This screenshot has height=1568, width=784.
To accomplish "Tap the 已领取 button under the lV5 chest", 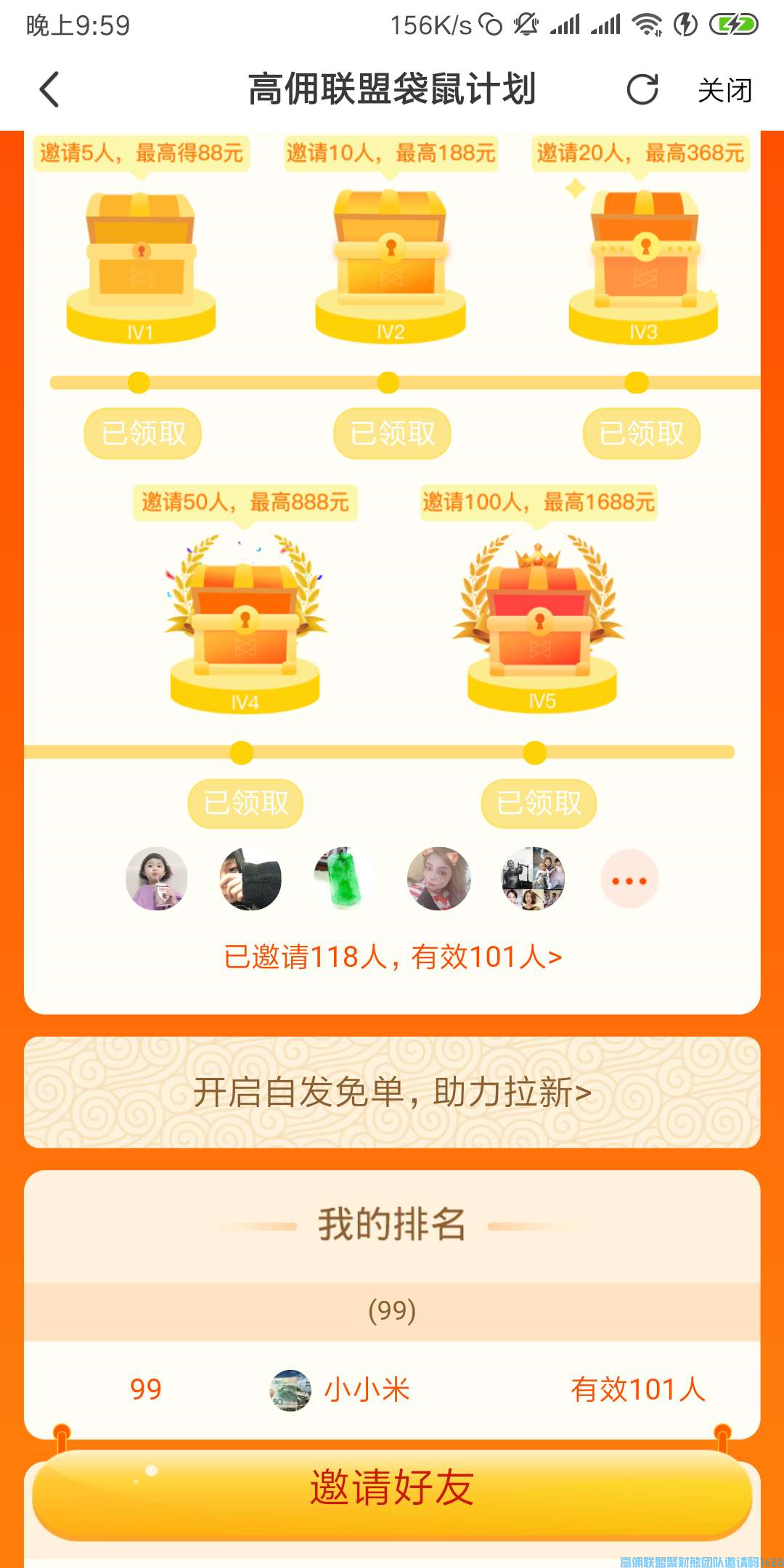I will click(539, 803).
